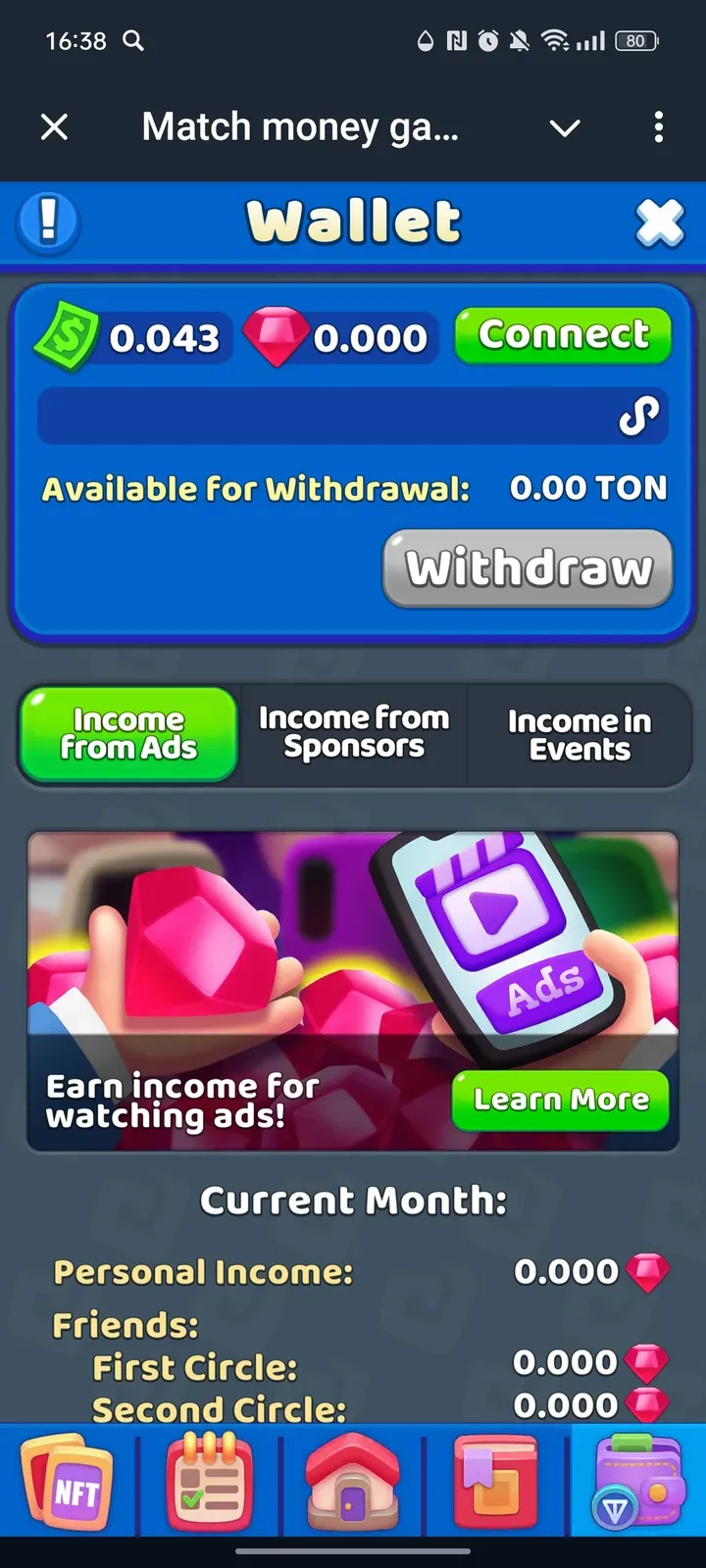Tap Learn More on ads banner
The width and height of the screenshot is (706, 1568).
tap(560, 1100)
